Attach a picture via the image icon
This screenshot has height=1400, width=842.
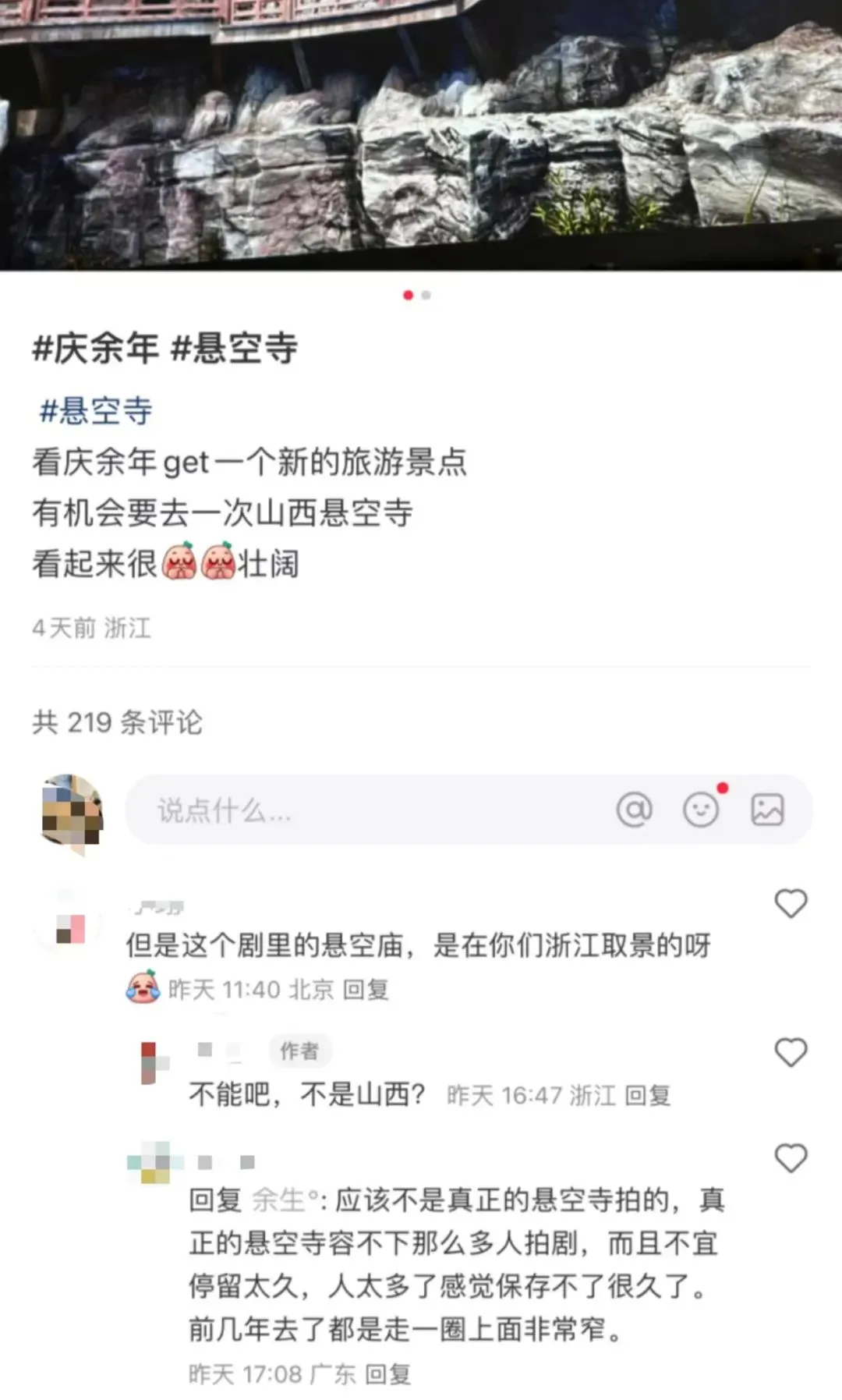point(766,810)
